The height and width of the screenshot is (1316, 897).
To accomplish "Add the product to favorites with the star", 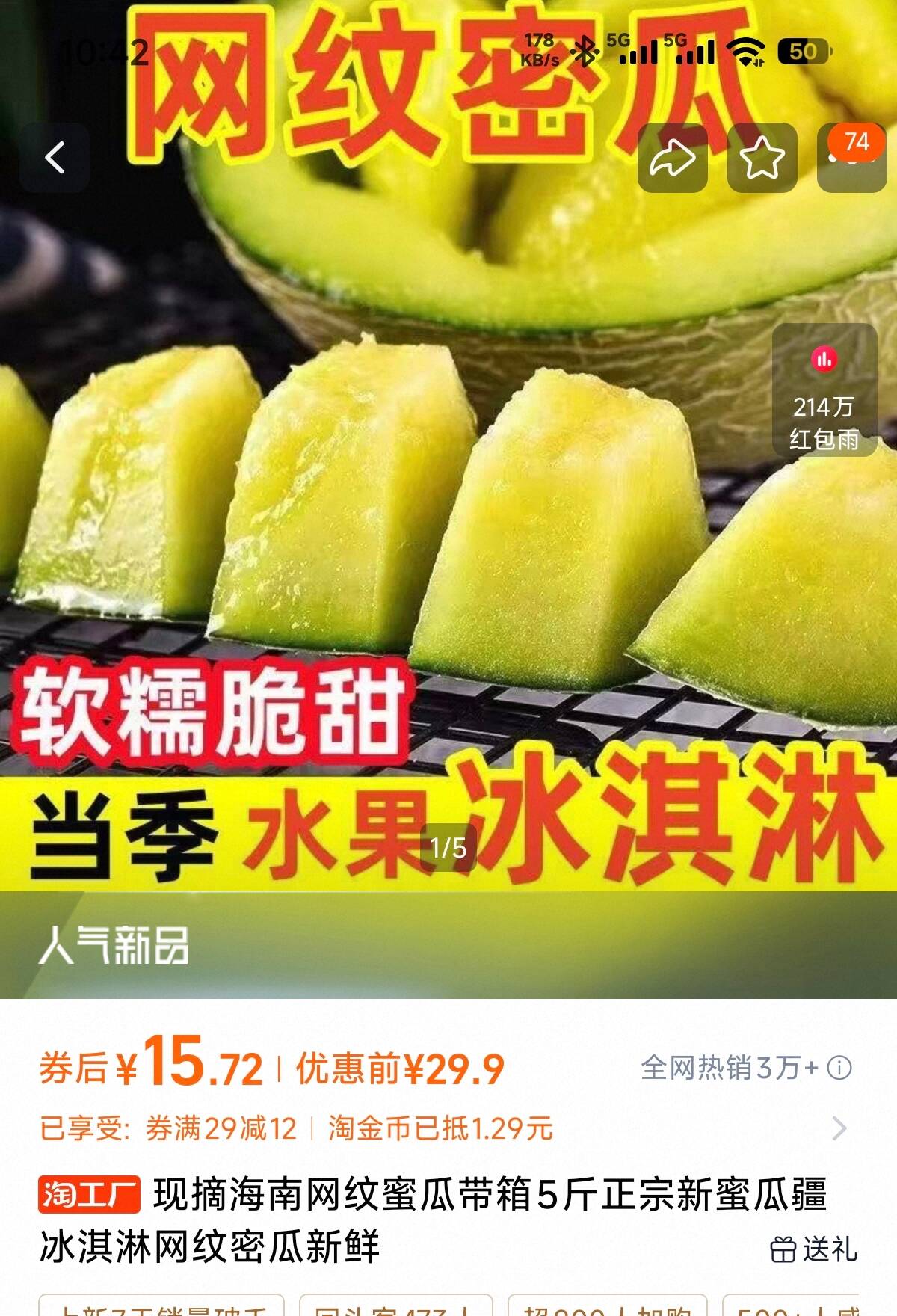I will 762,158.
